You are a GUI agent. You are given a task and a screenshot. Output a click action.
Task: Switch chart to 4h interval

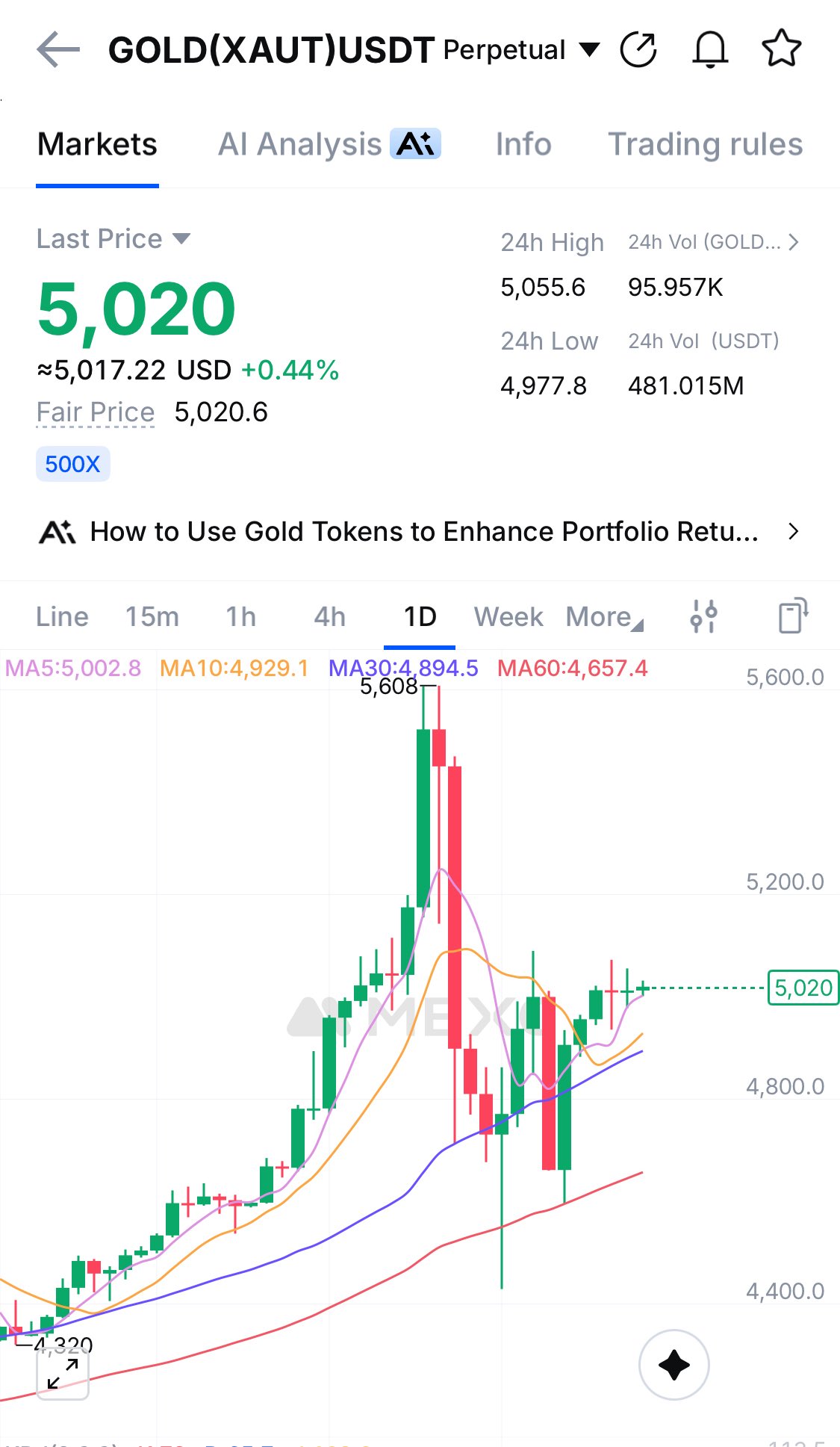pyautogui.click(x=329, y=617)
